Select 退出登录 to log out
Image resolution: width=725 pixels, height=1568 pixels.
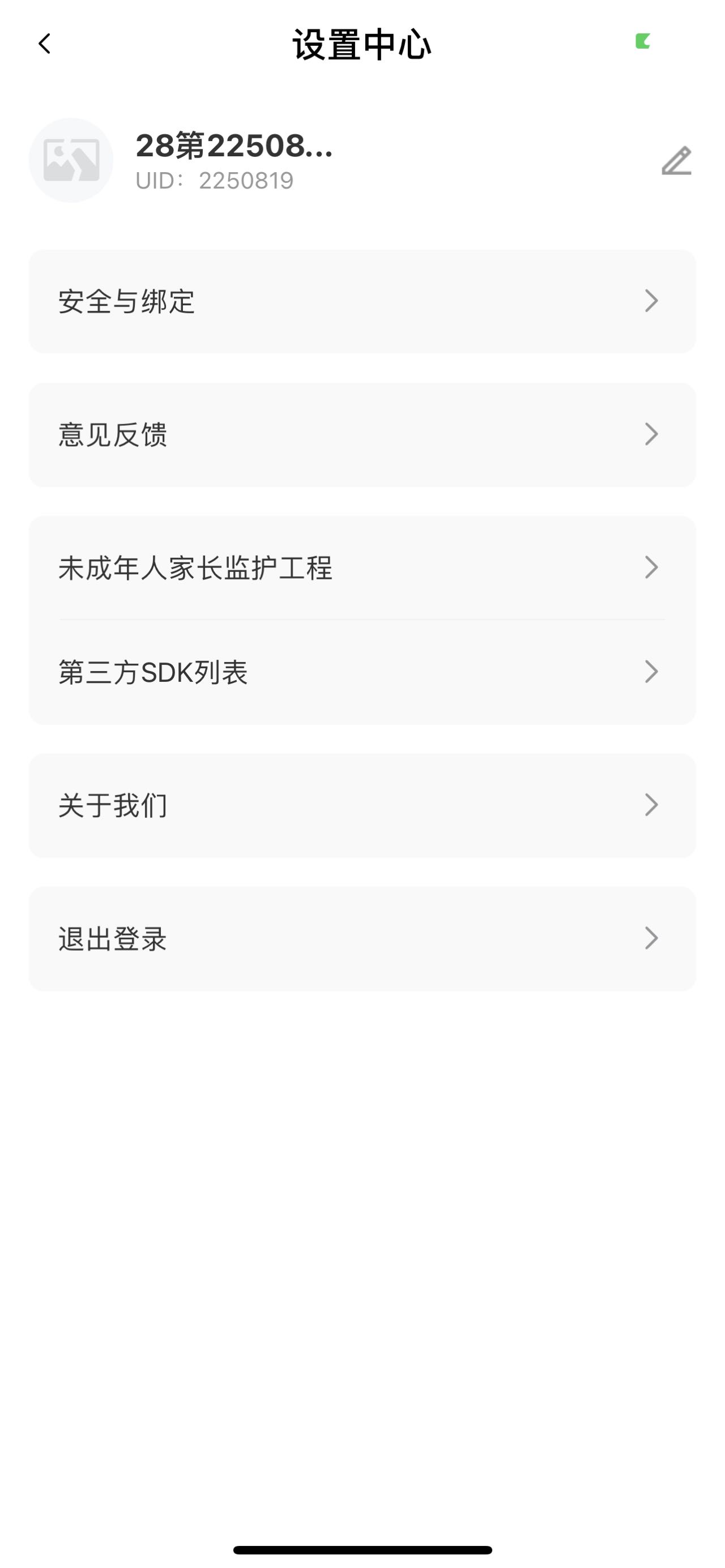tap(361, 939)
